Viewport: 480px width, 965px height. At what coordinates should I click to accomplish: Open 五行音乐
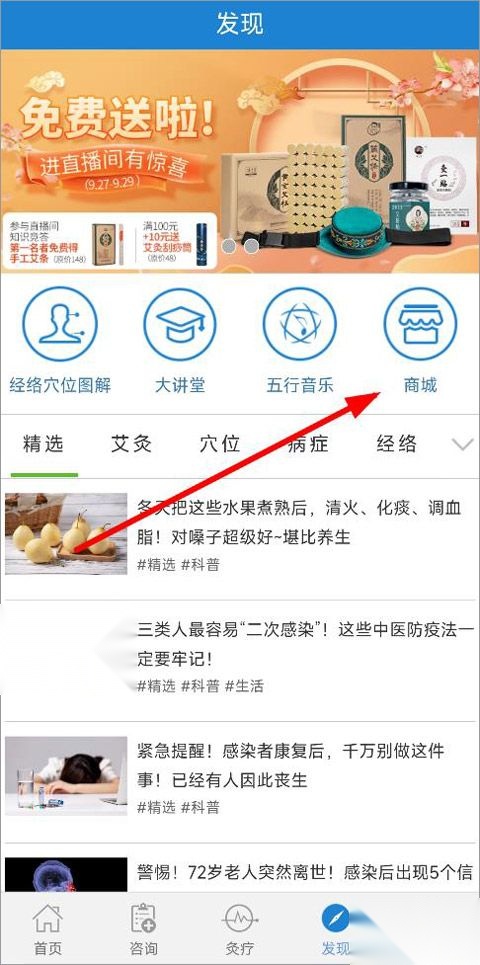tap(300, 340)
